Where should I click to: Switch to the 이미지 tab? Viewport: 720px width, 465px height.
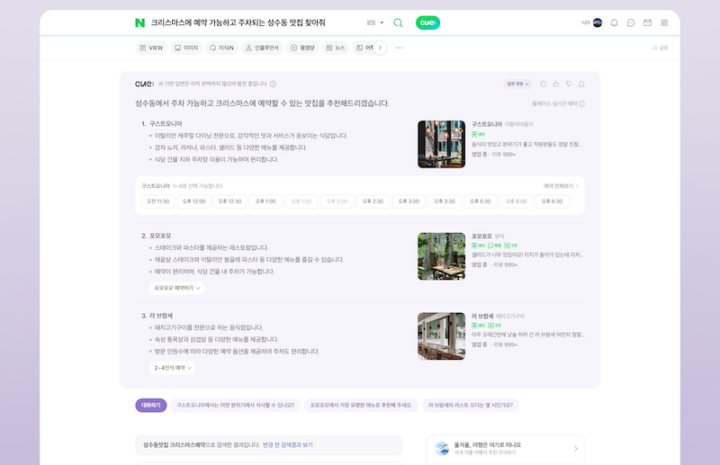pyautogui.click(x=185, y=47)
